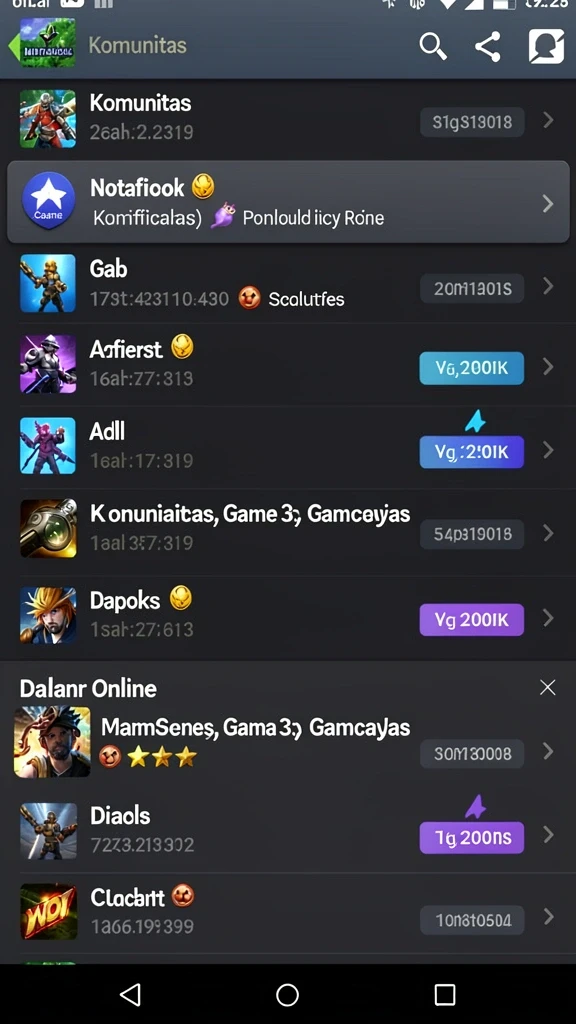This screenshot has width=576, height=1024.
Task: Open the MarnSenes, Gama 3 entry
Action: 288,744
